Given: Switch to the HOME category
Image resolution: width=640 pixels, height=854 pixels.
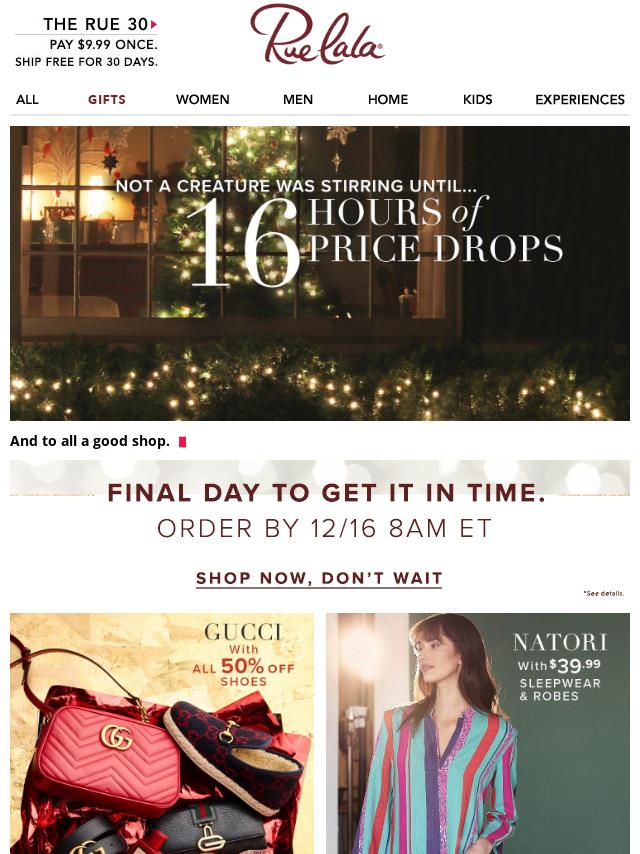Looking at the screenshot, I should 387,100.
